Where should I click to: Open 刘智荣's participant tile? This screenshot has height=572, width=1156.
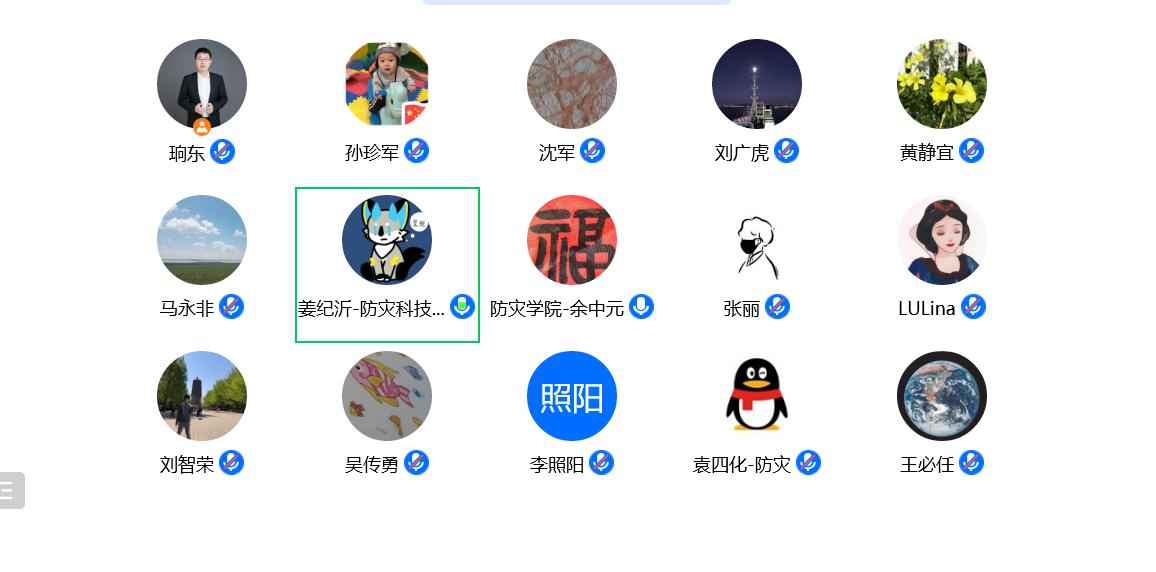point(202,396)
